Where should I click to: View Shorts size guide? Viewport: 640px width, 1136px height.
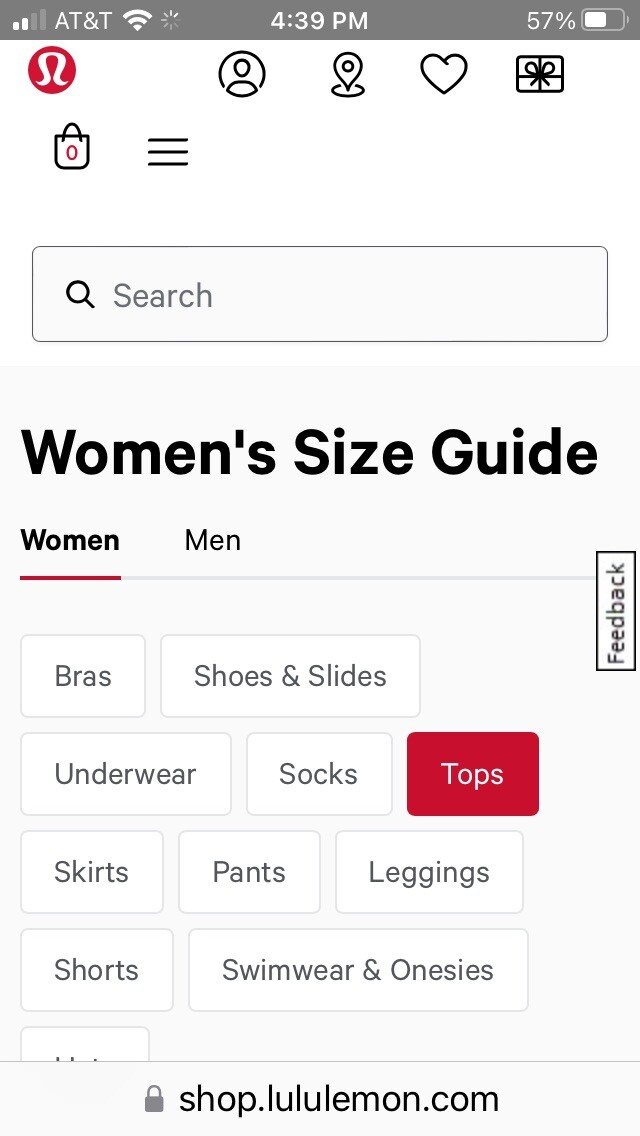[x=97, y=970]
